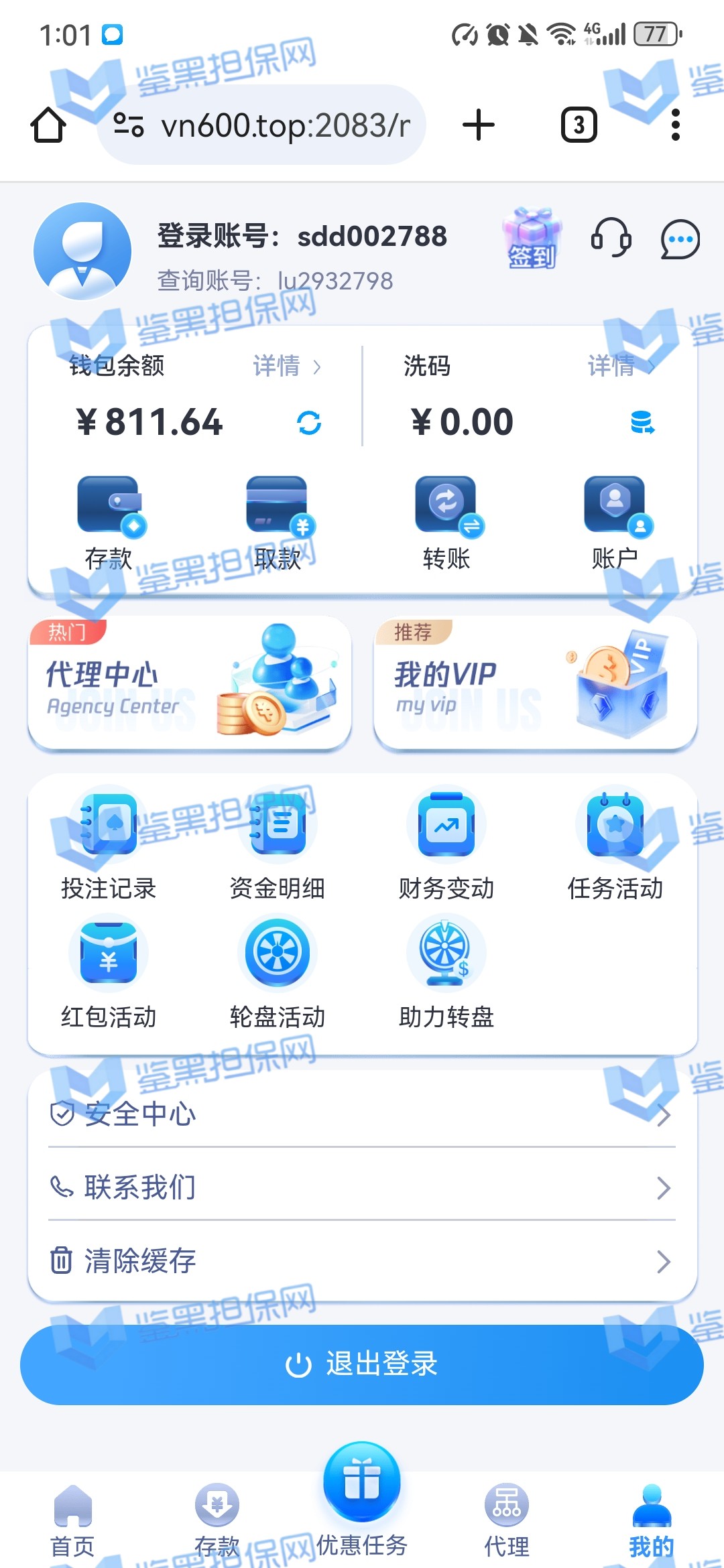Refresh the wallet balance
The width and height of the screenshot is (724, 1568).
(x=309, y=423)
